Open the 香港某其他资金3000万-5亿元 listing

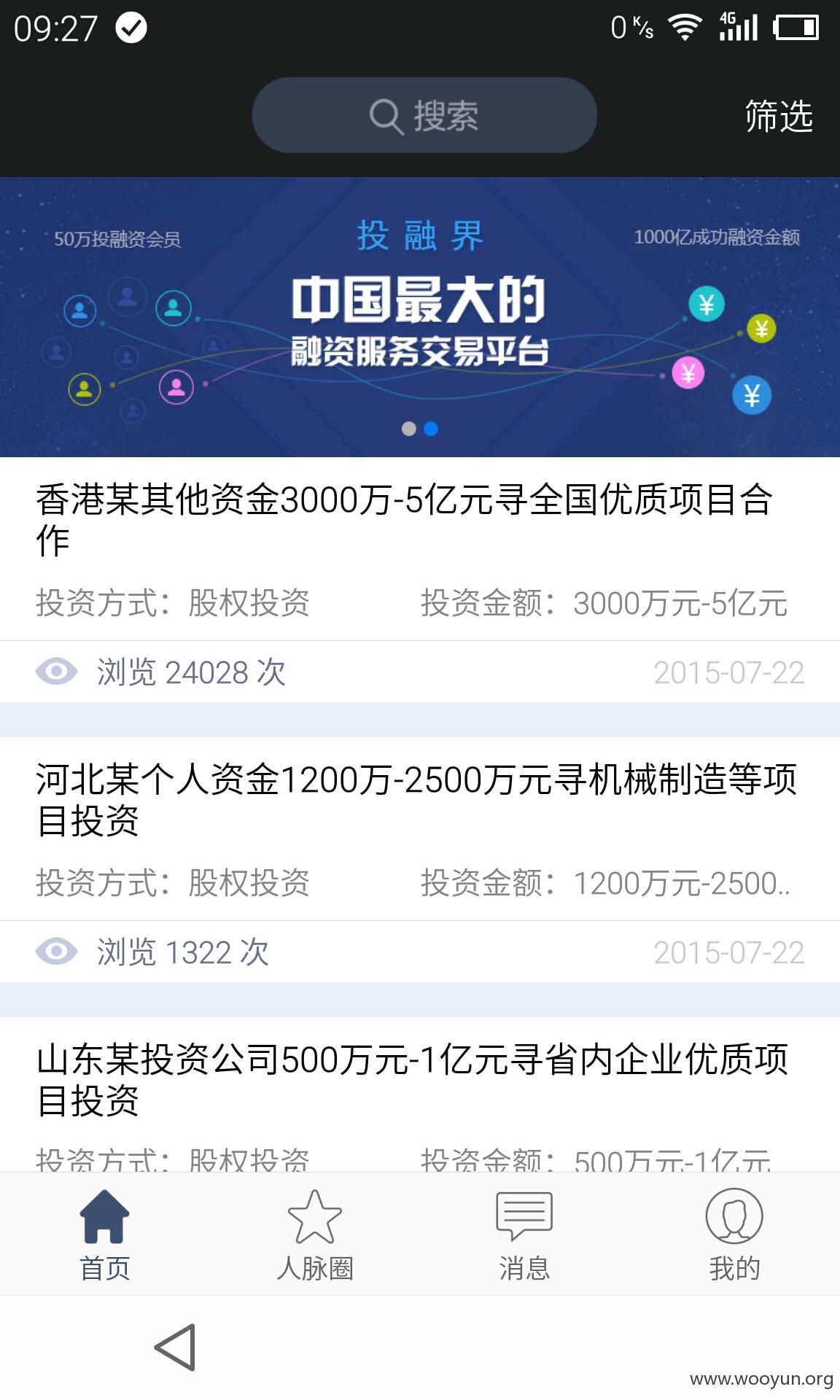(420, 580)
